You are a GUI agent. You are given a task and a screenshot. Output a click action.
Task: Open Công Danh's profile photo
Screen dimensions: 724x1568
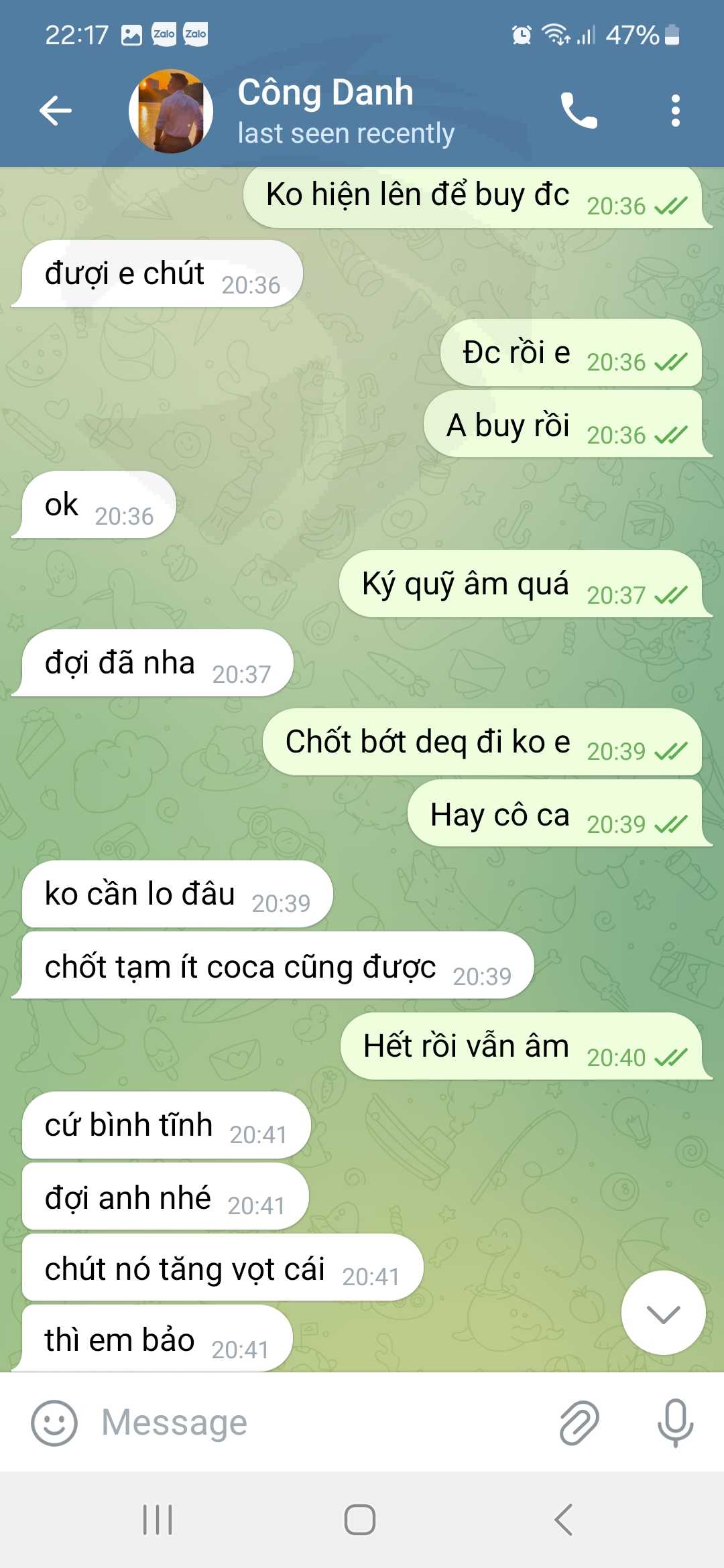(x=171, y=111)
